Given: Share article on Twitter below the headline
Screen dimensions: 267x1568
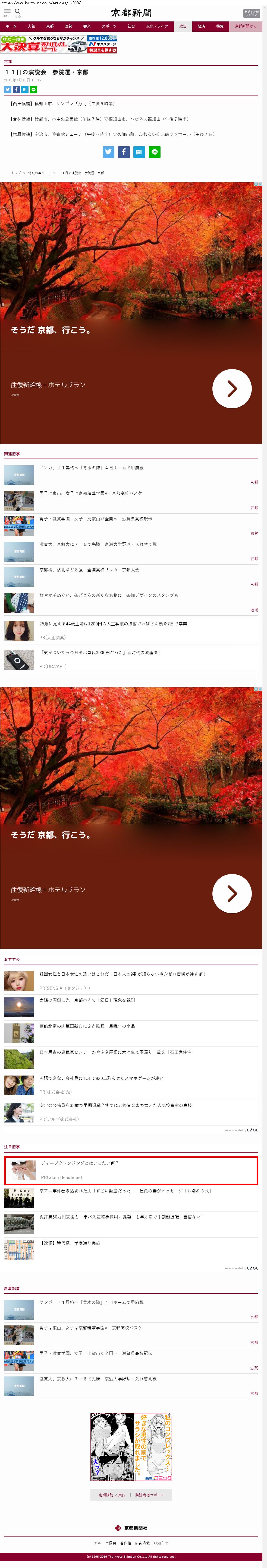Looking at the screenshot, I should [x=8, y=90].
